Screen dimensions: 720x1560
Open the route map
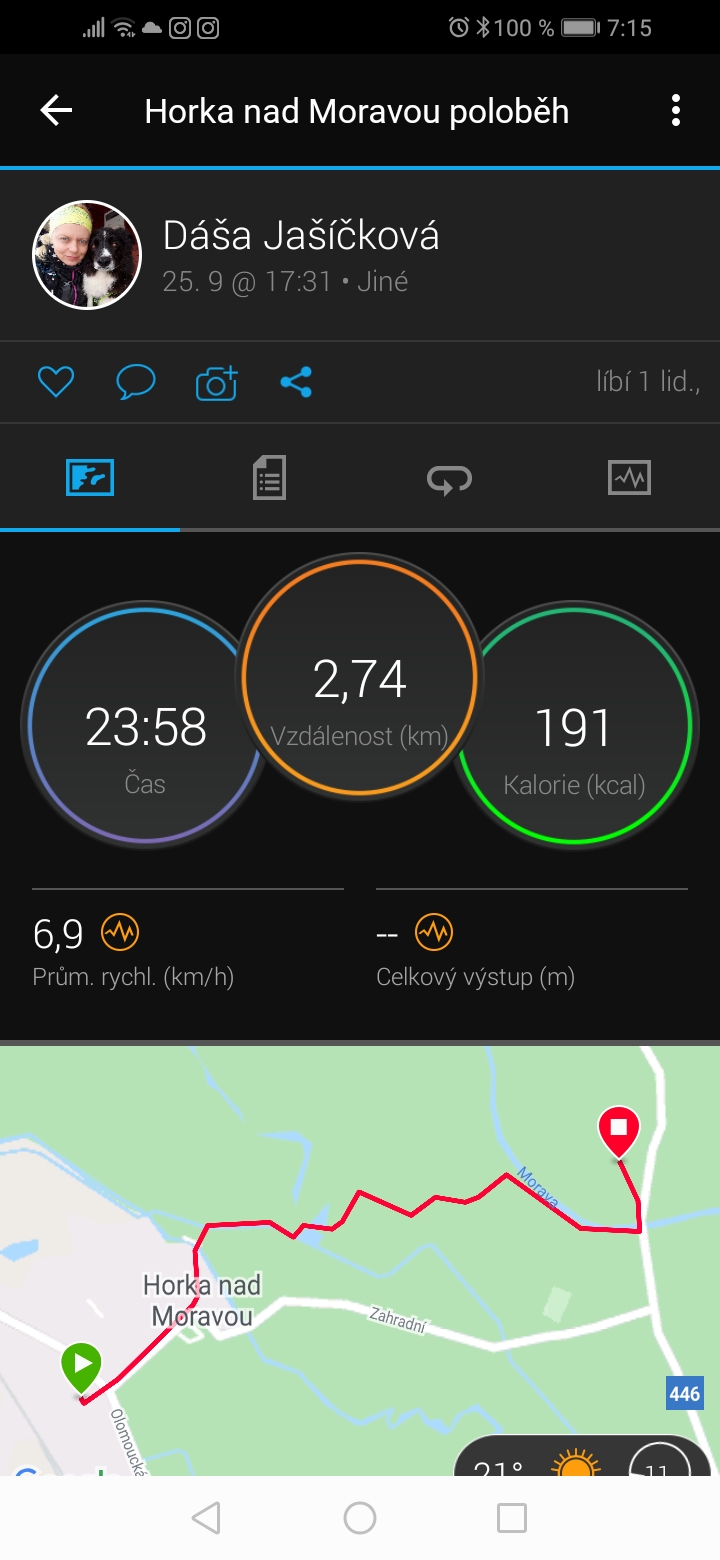coord(360,1260)
